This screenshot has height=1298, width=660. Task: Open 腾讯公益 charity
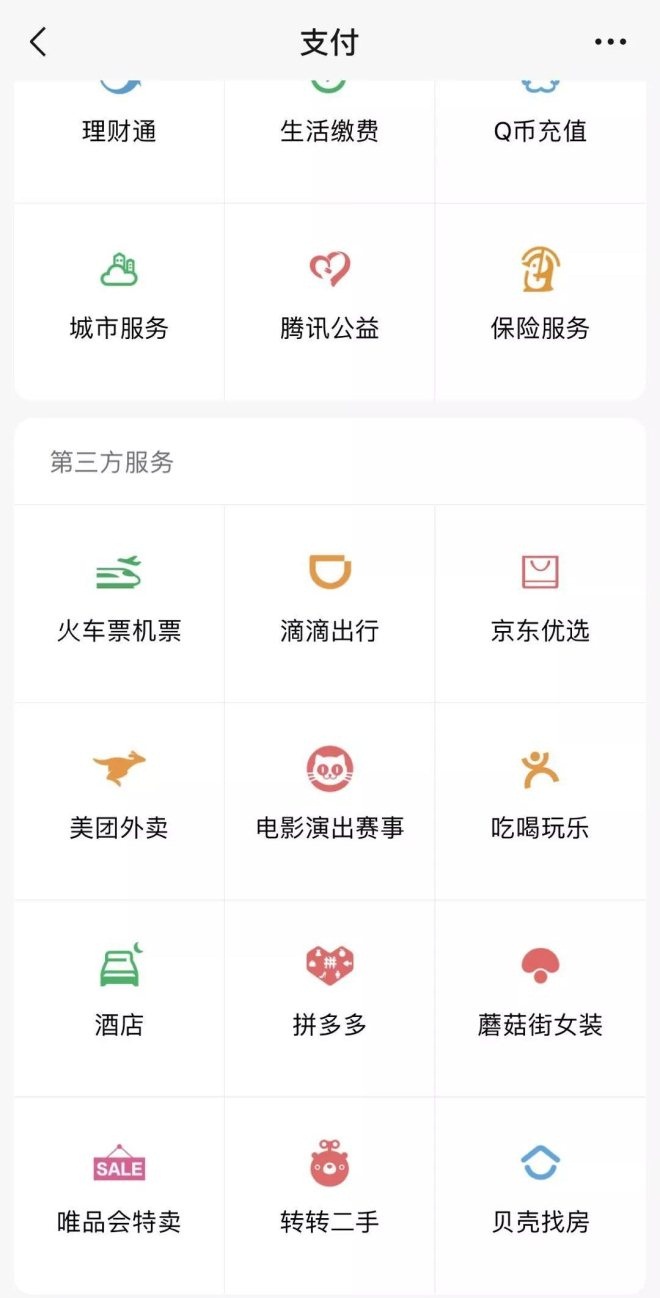pyautogui.click(x=330, y=301)
